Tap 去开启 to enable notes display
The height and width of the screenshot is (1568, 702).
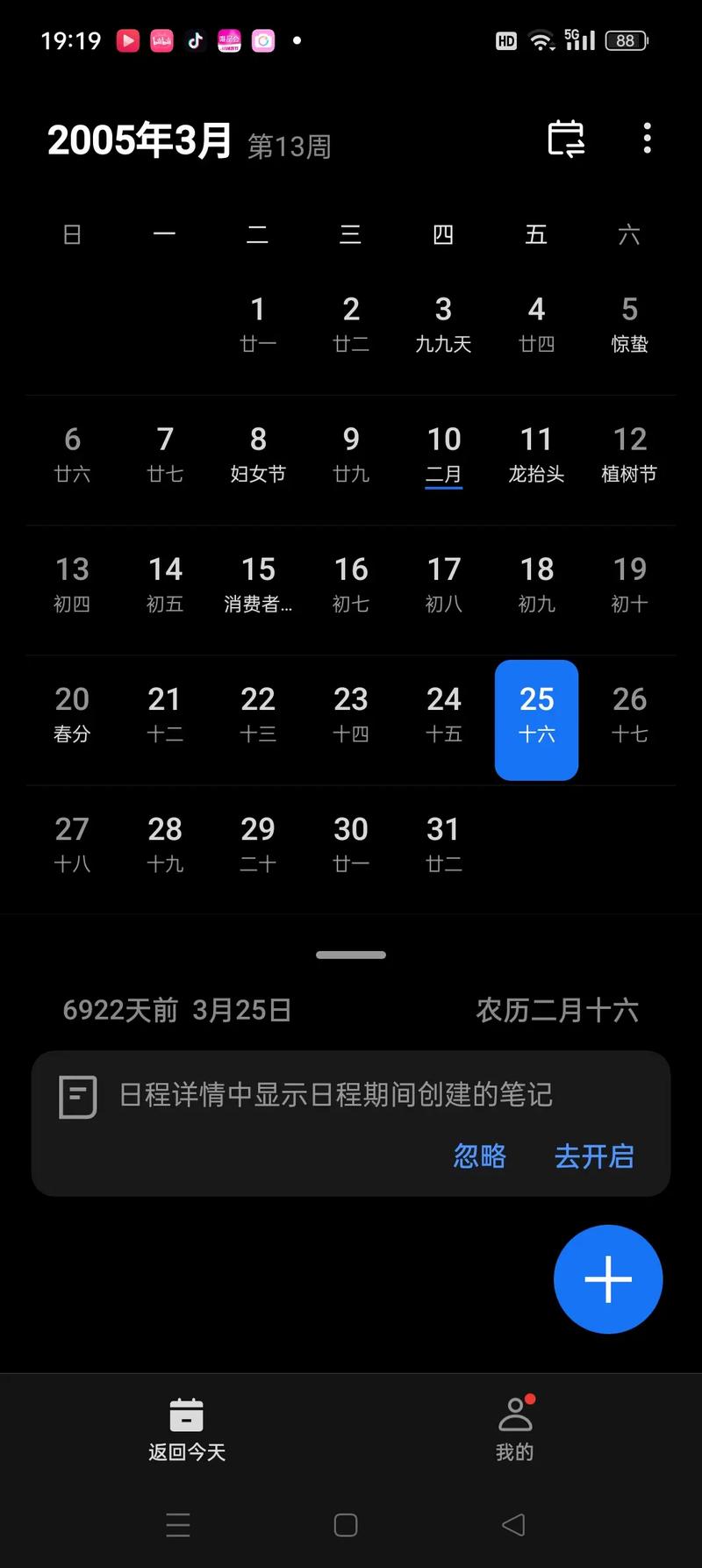594,1156
